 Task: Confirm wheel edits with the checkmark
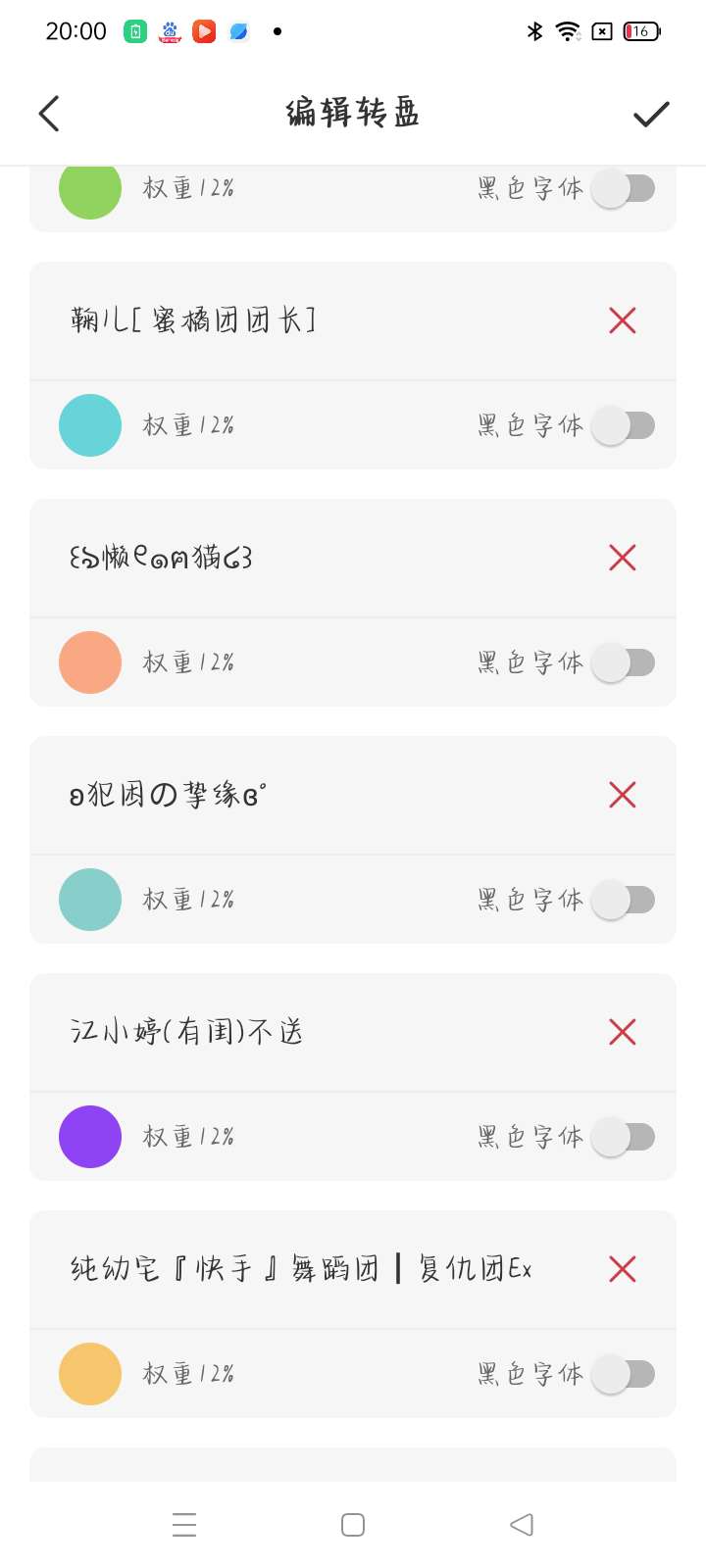[651, 115]
